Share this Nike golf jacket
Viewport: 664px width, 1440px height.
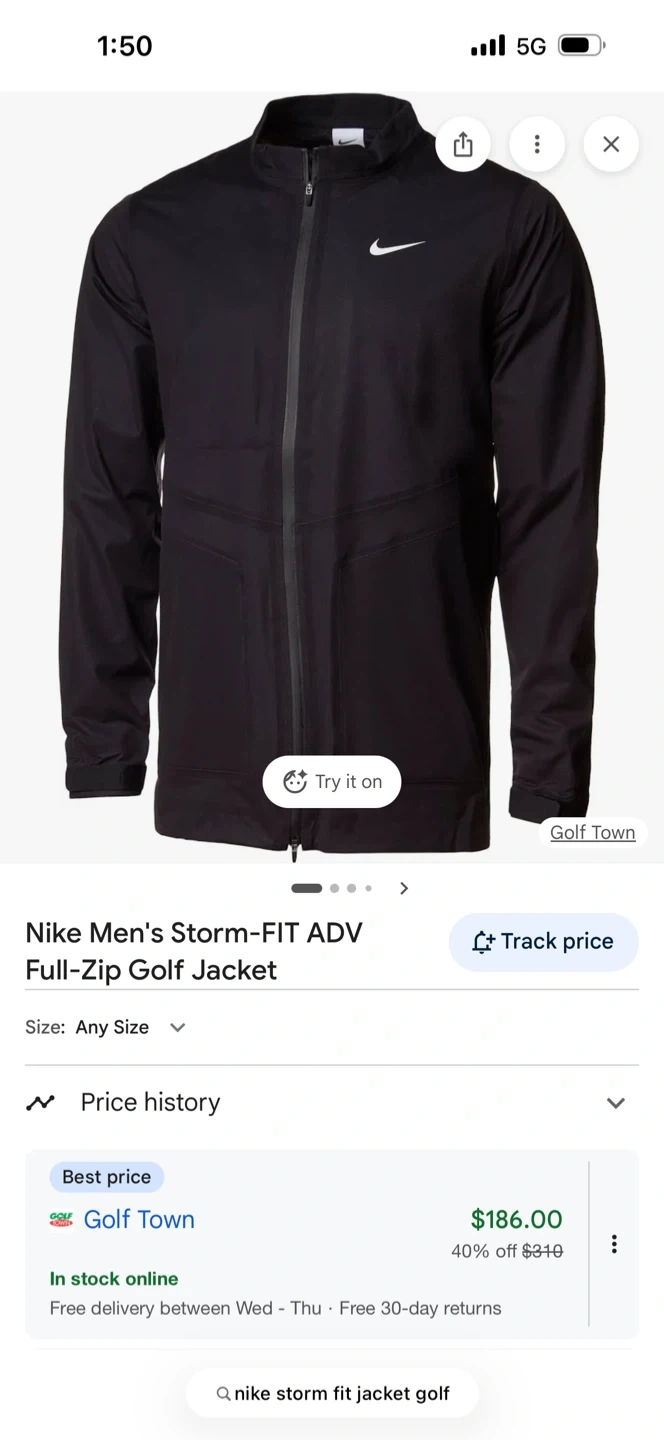(463, 145)
